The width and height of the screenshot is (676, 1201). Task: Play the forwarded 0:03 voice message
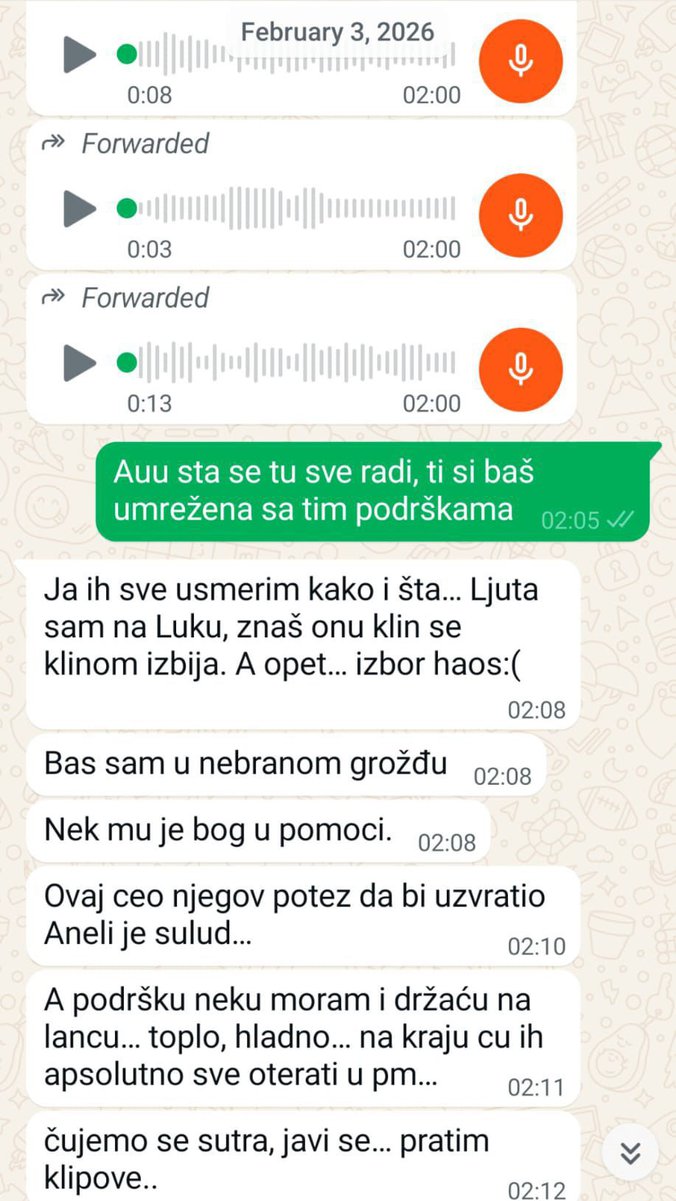click(79, 208)
